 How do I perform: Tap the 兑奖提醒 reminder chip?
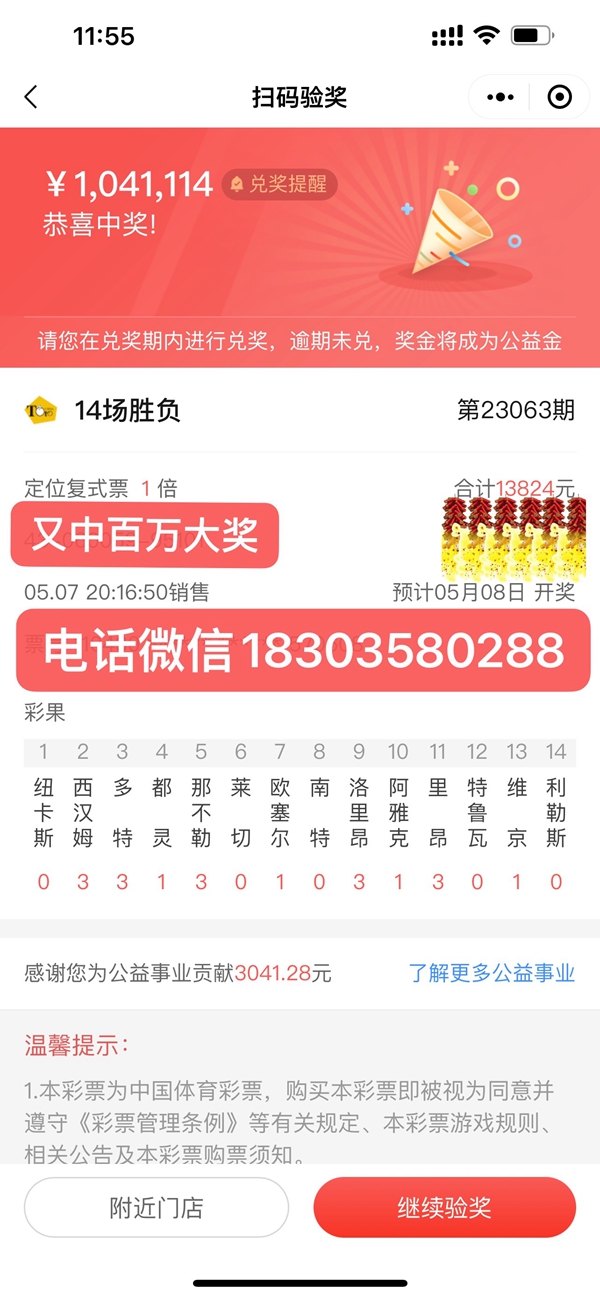[x=280, y=185]
